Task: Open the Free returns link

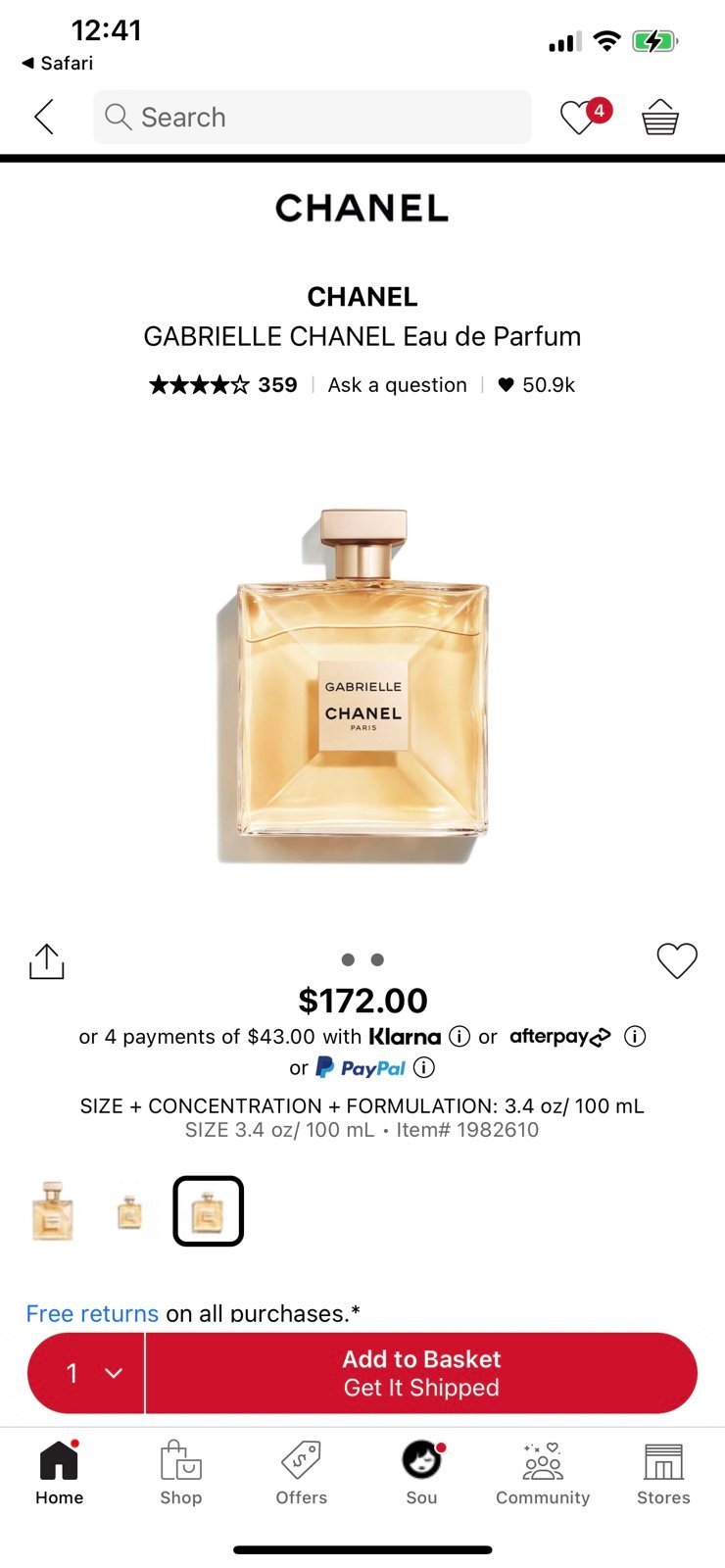Action: [92, 1313]
